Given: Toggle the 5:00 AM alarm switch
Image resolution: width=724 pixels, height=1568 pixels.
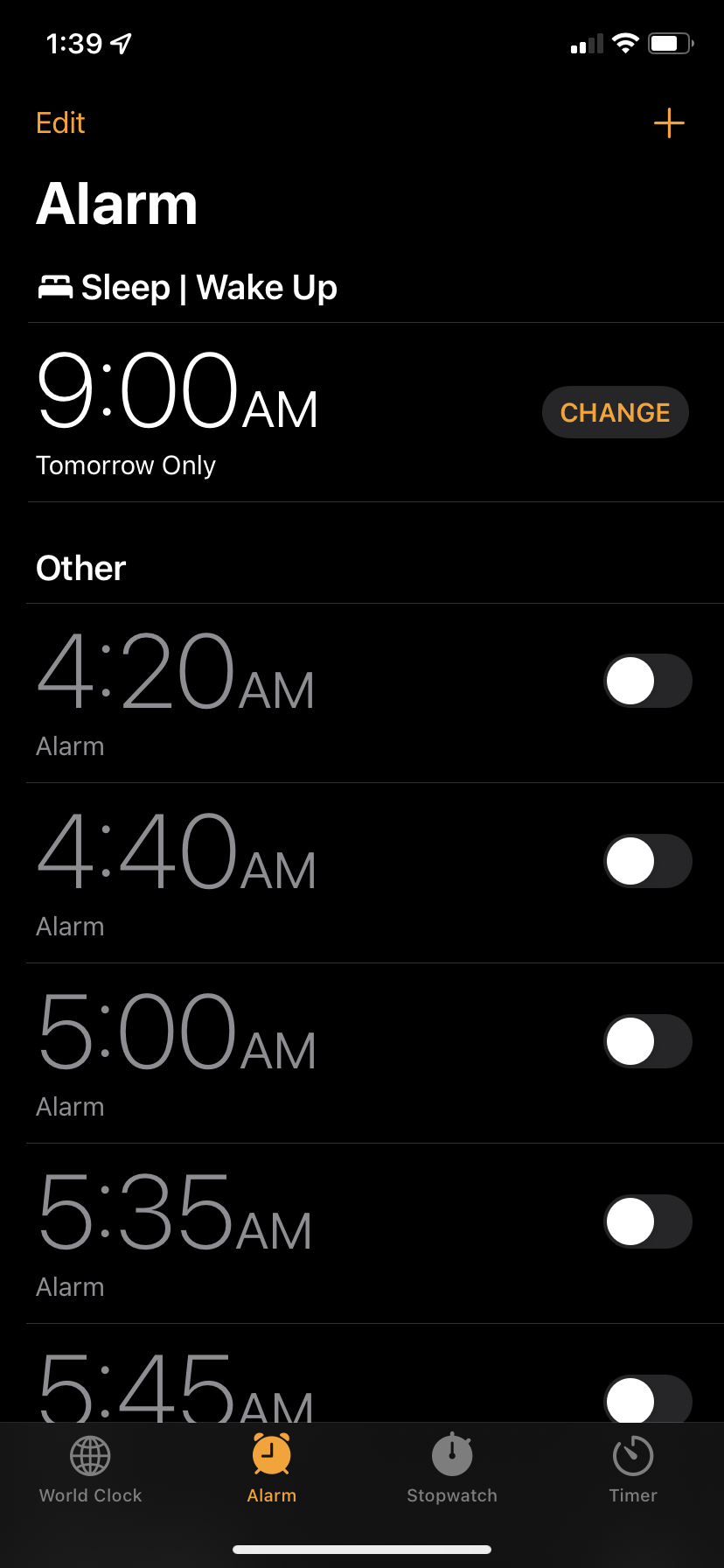Looking at the screenshot, I should click(648, 1041).
